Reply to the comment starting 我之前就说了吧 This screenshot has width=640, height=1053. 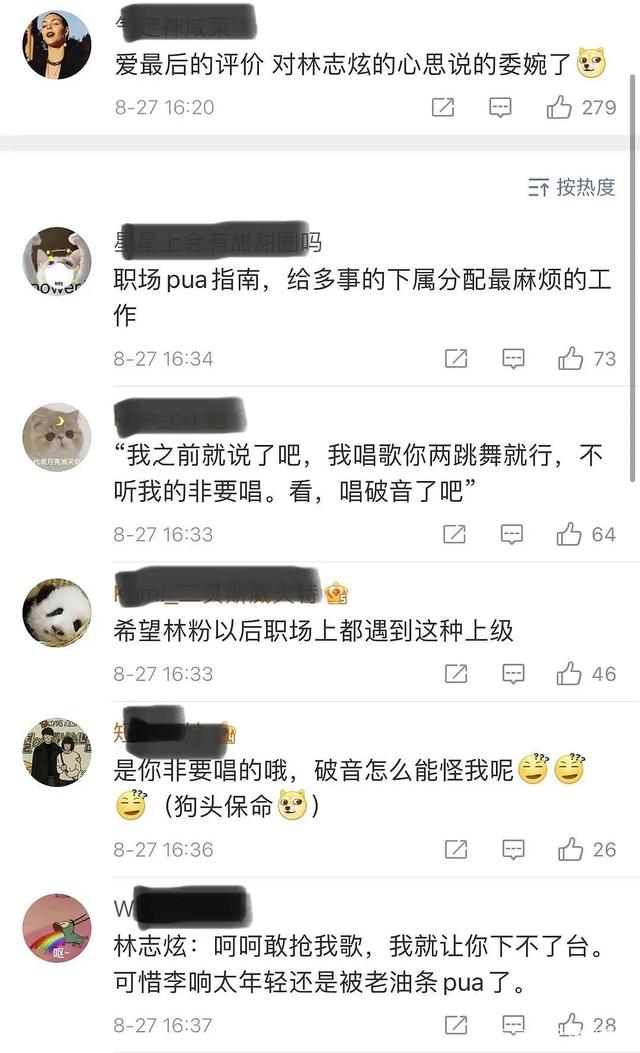511,534
